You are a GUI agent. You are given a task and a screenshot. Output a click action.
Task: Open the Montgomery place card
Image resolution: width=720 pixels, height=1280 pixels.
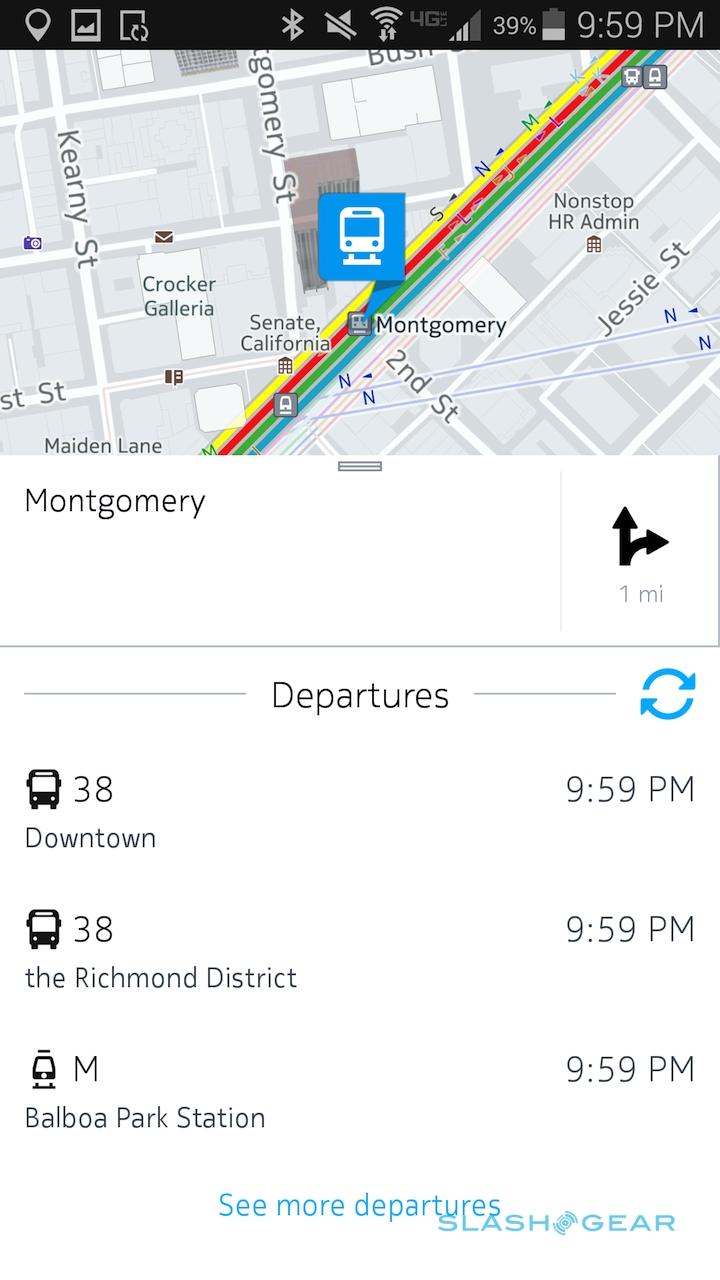pos(280,552)
